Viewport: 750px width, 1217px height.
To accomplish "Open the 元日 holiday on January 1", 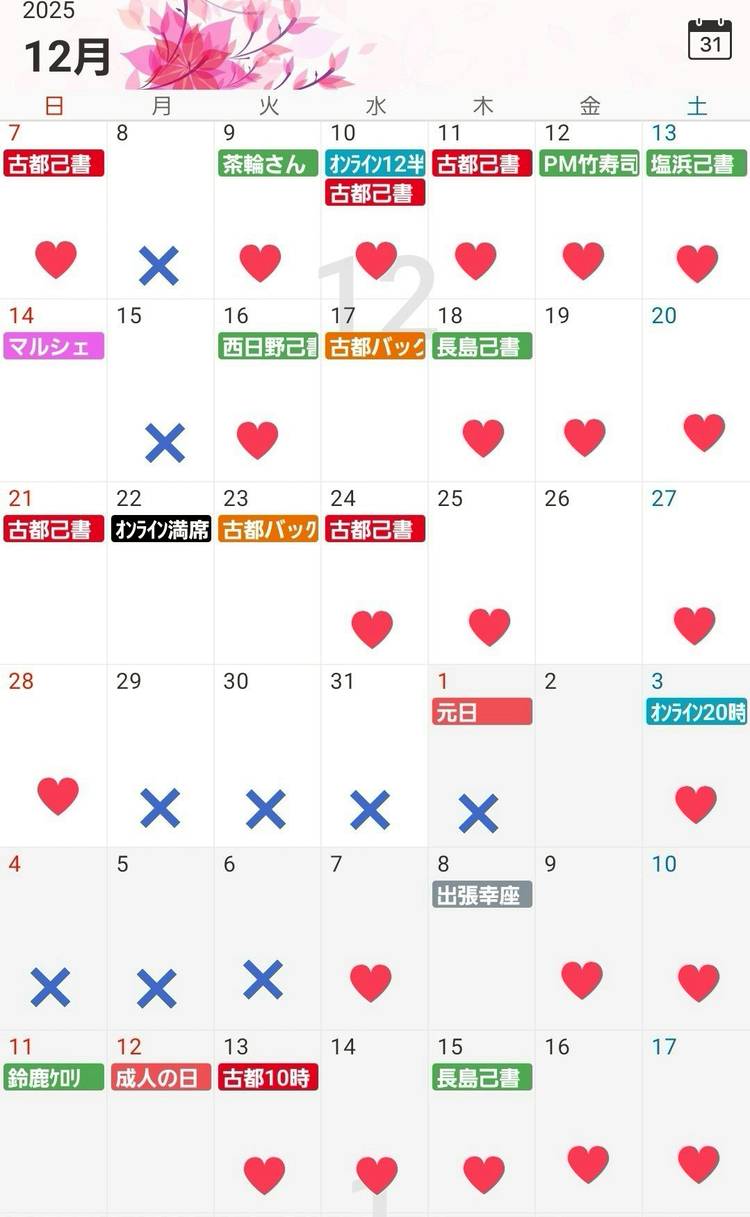I will point(482,712).
